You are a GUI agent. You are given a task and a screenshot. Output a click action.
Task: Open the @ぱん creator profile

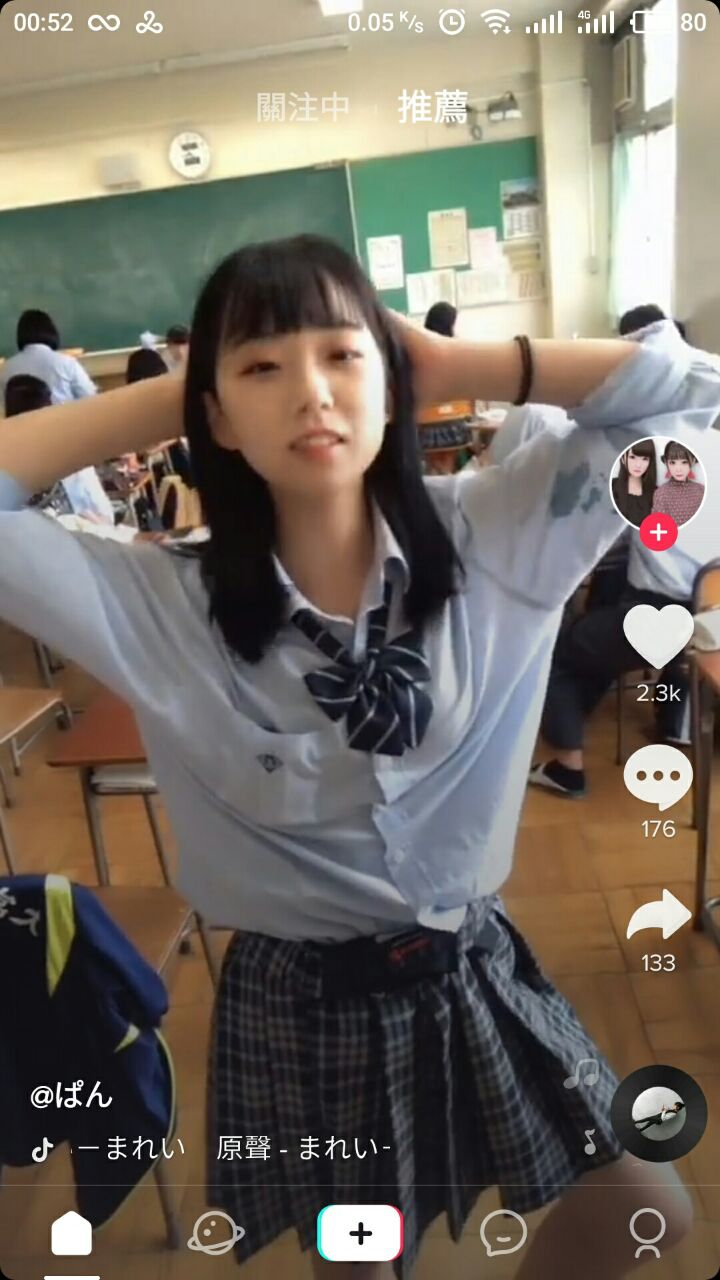pyautogui.click(x=71, y=1096)
